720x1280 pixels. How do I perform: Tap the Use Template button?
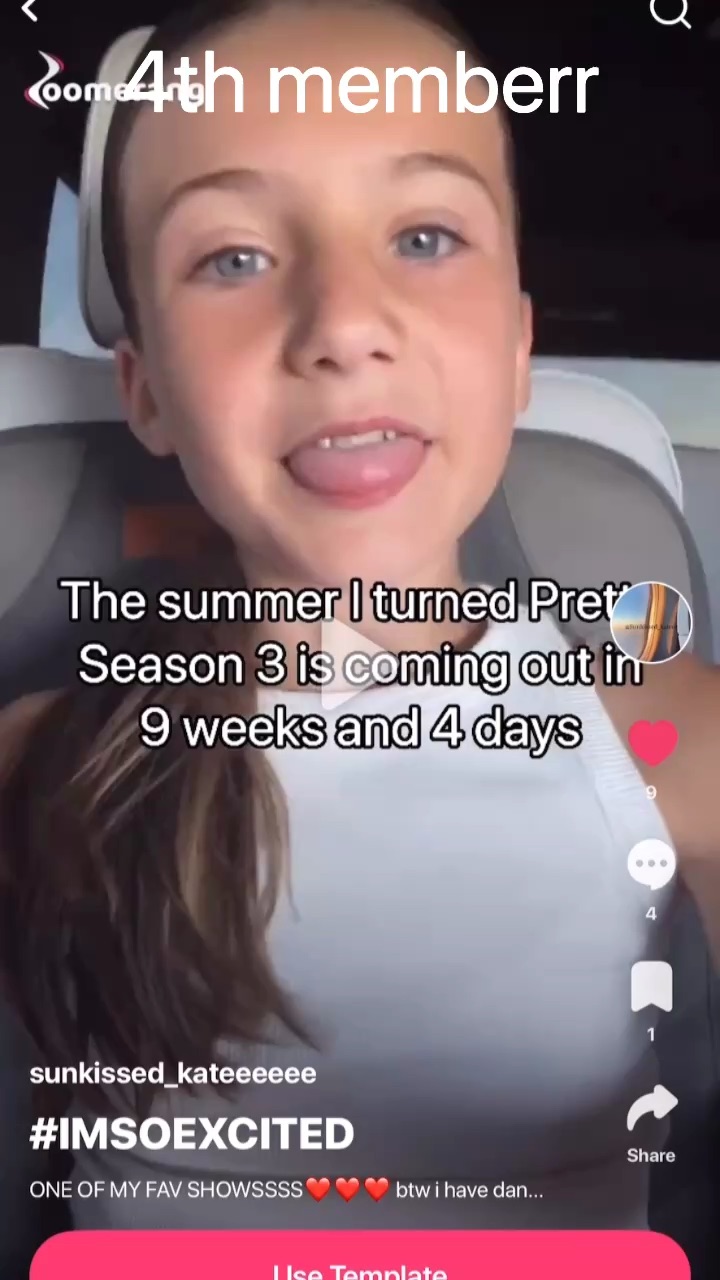[360, 1262]
